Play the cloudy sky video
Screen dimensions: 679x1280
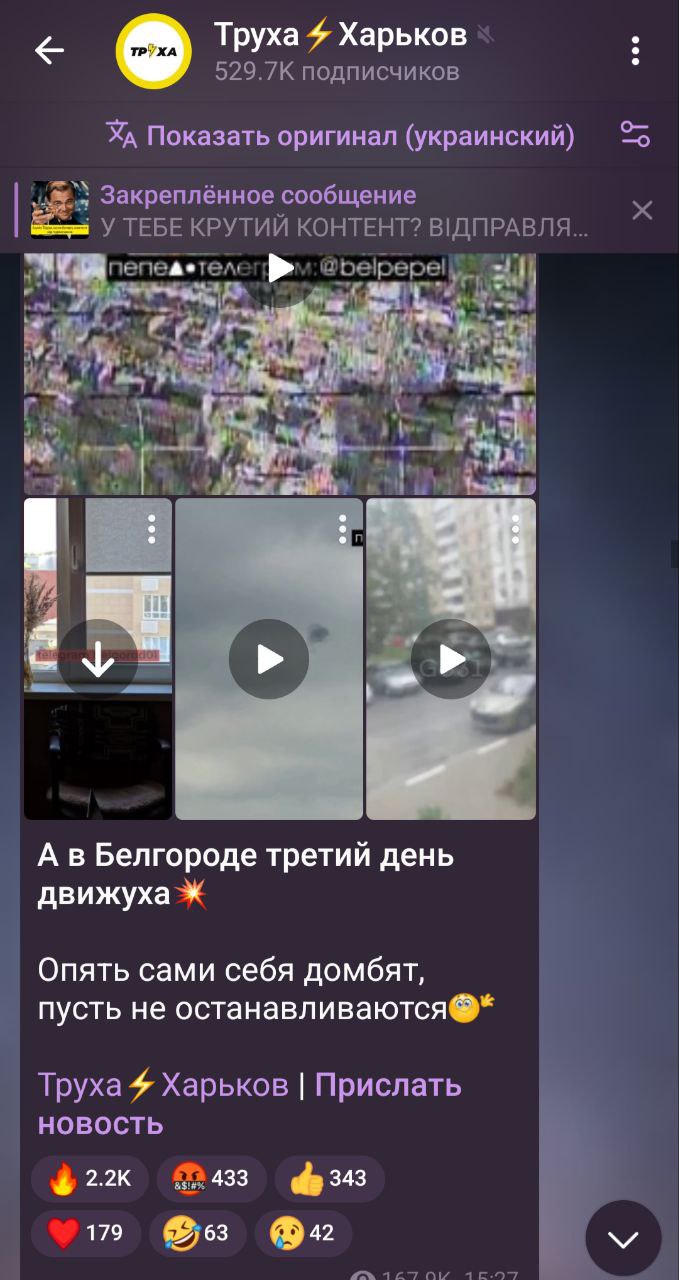[269, 659]
